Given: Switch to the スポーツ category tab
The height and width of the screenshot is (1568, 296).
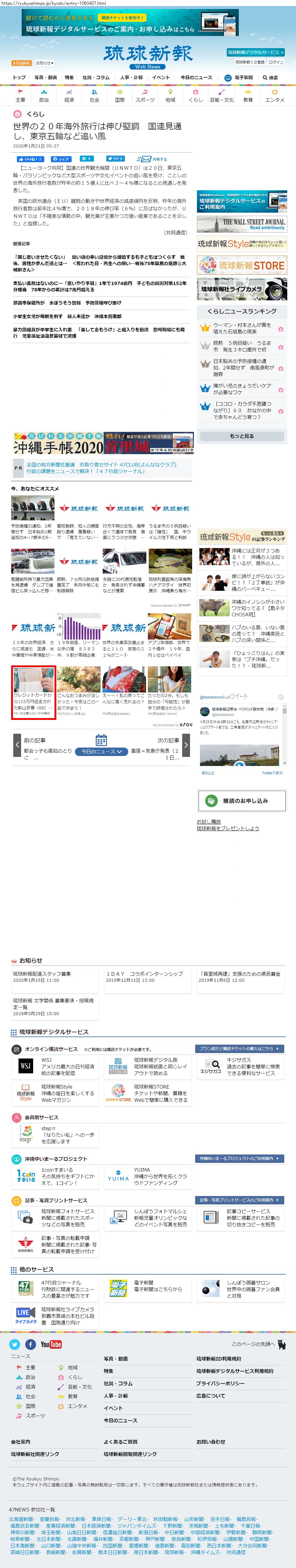Looking at the screenshot, I should pyautogui.click(x=145, y=96).
